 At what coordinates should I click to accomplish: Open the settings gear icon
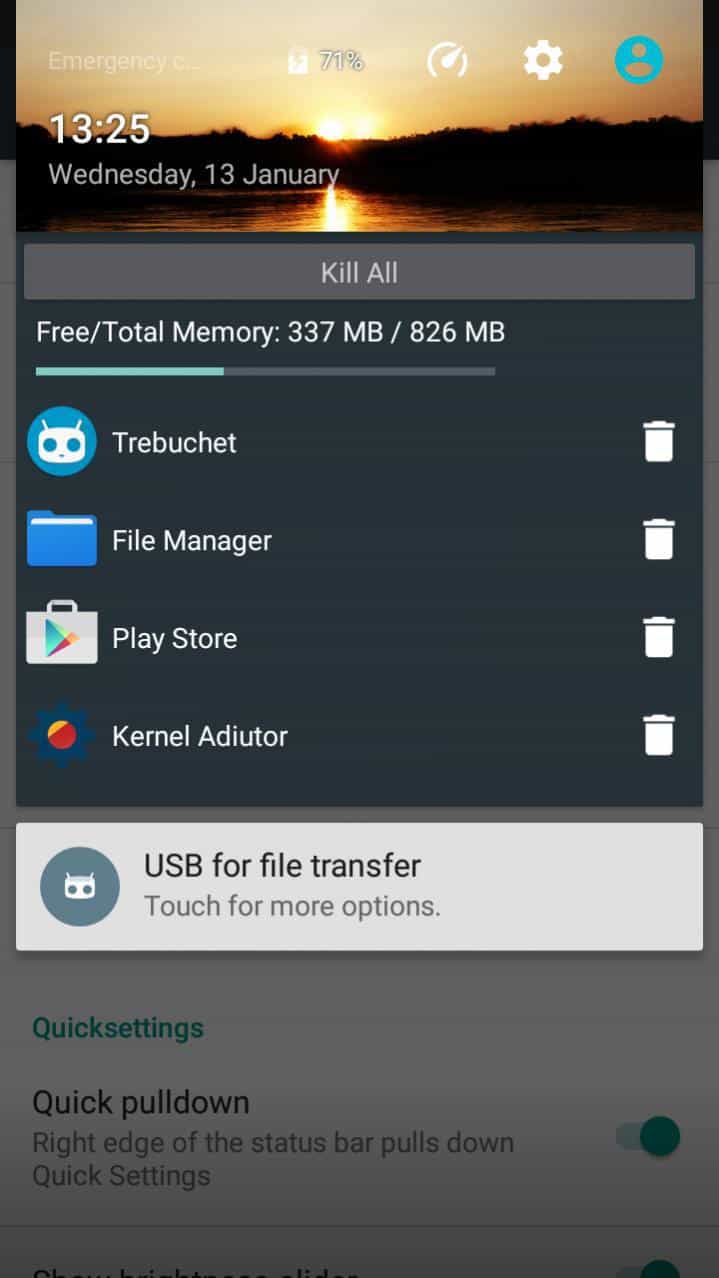(x=543, y=62)
